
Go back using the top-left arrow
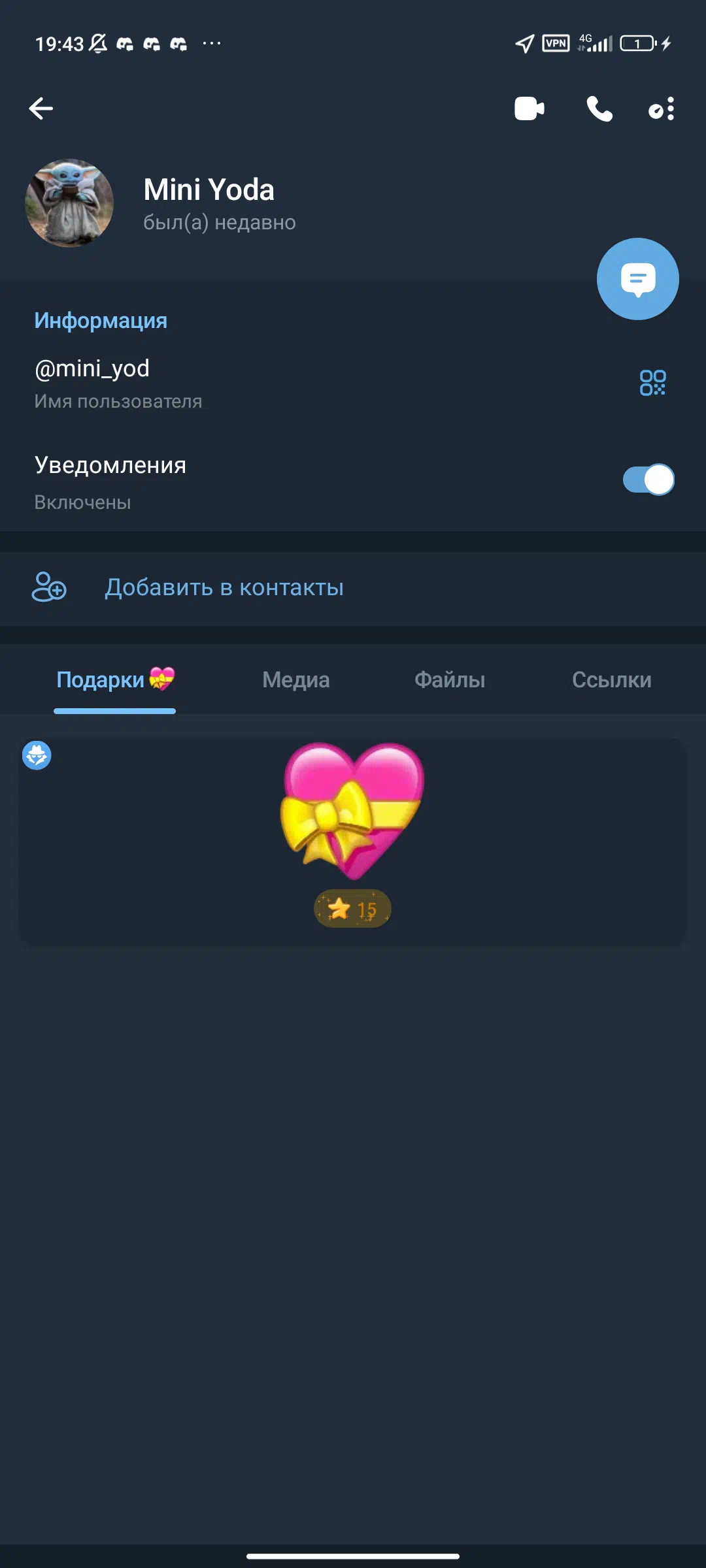pos(41,108)
